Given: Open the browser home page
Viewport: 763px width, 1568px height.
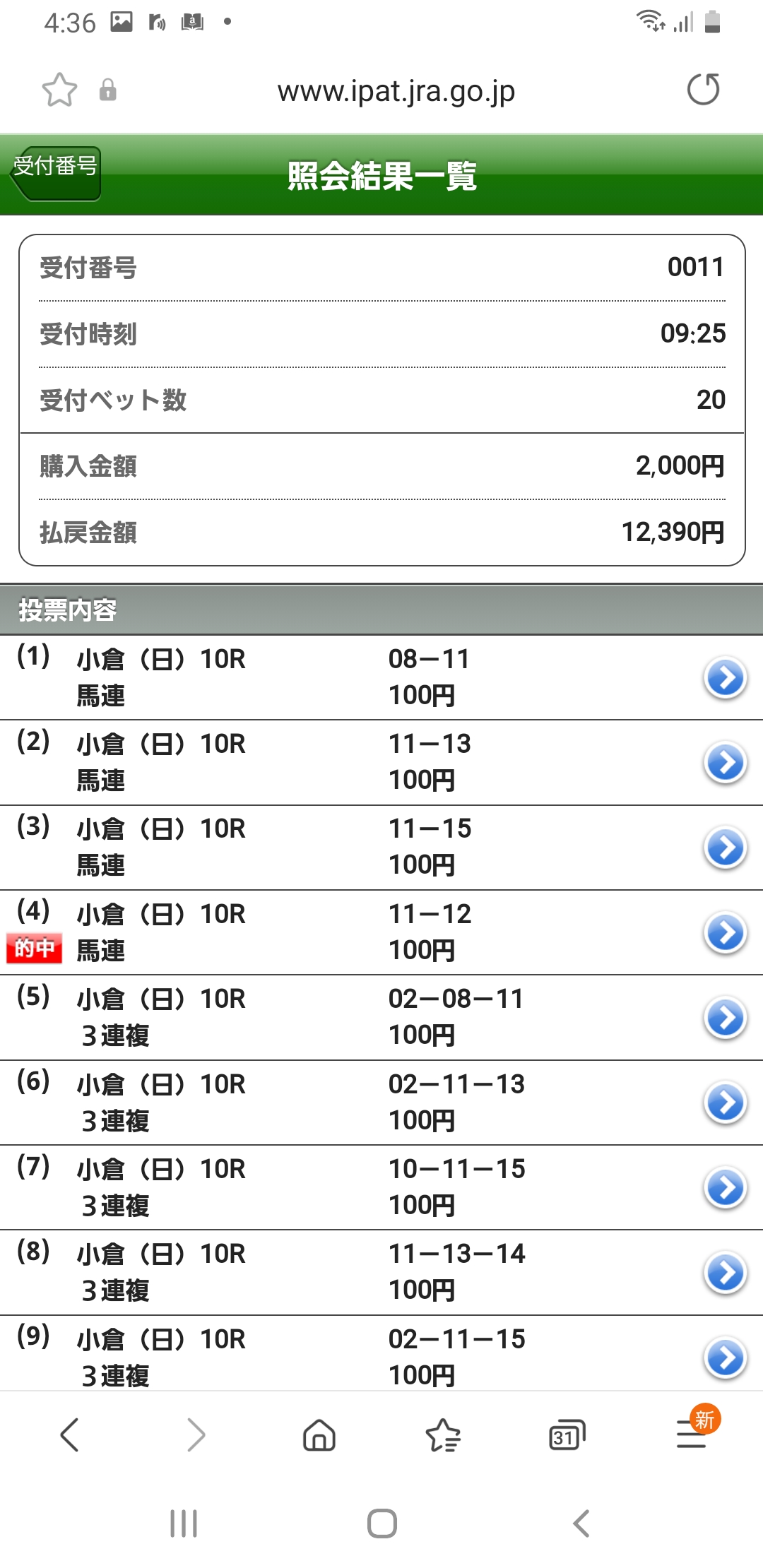Looking at the screenshot, I should pos(319,1435).
